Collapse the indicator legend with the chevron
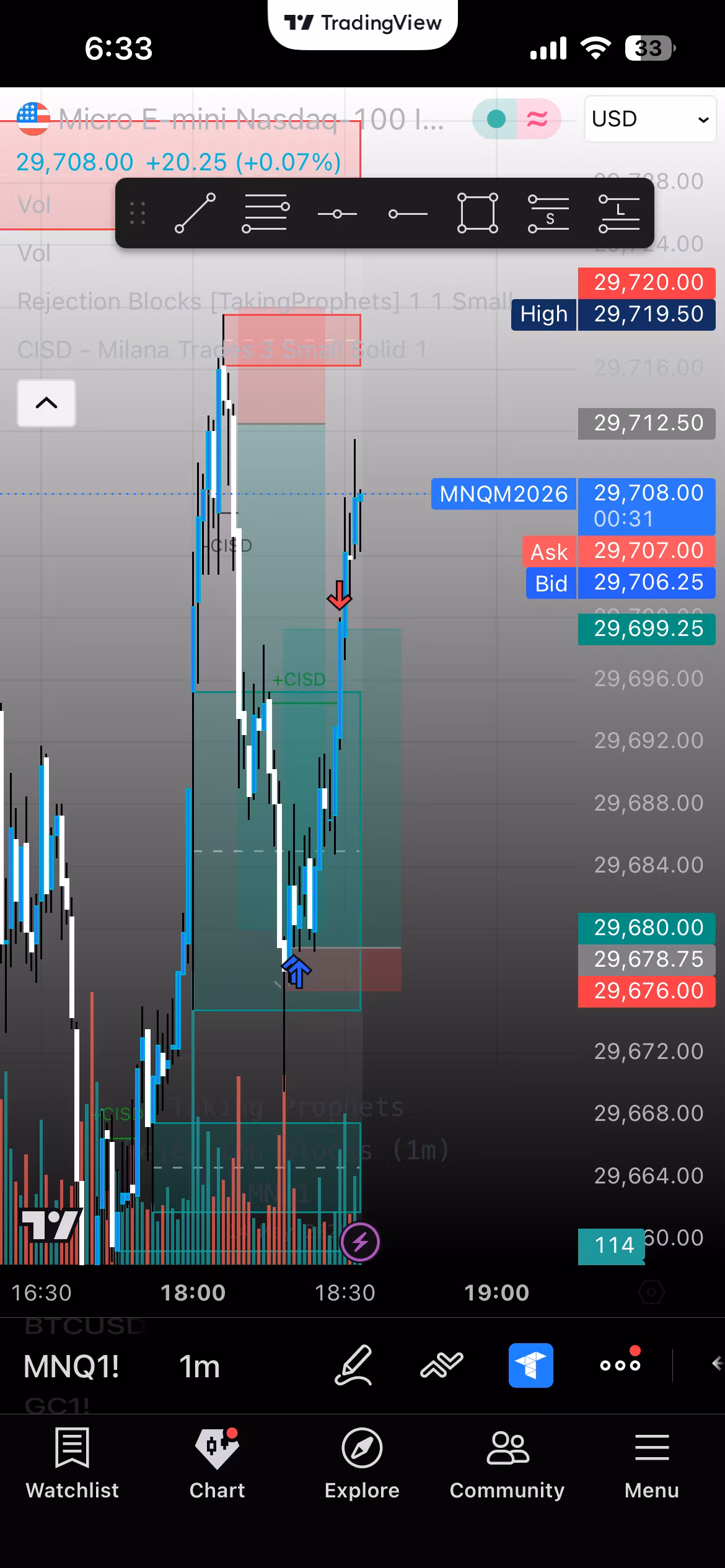725x1568 pixels. pos(46,403)
